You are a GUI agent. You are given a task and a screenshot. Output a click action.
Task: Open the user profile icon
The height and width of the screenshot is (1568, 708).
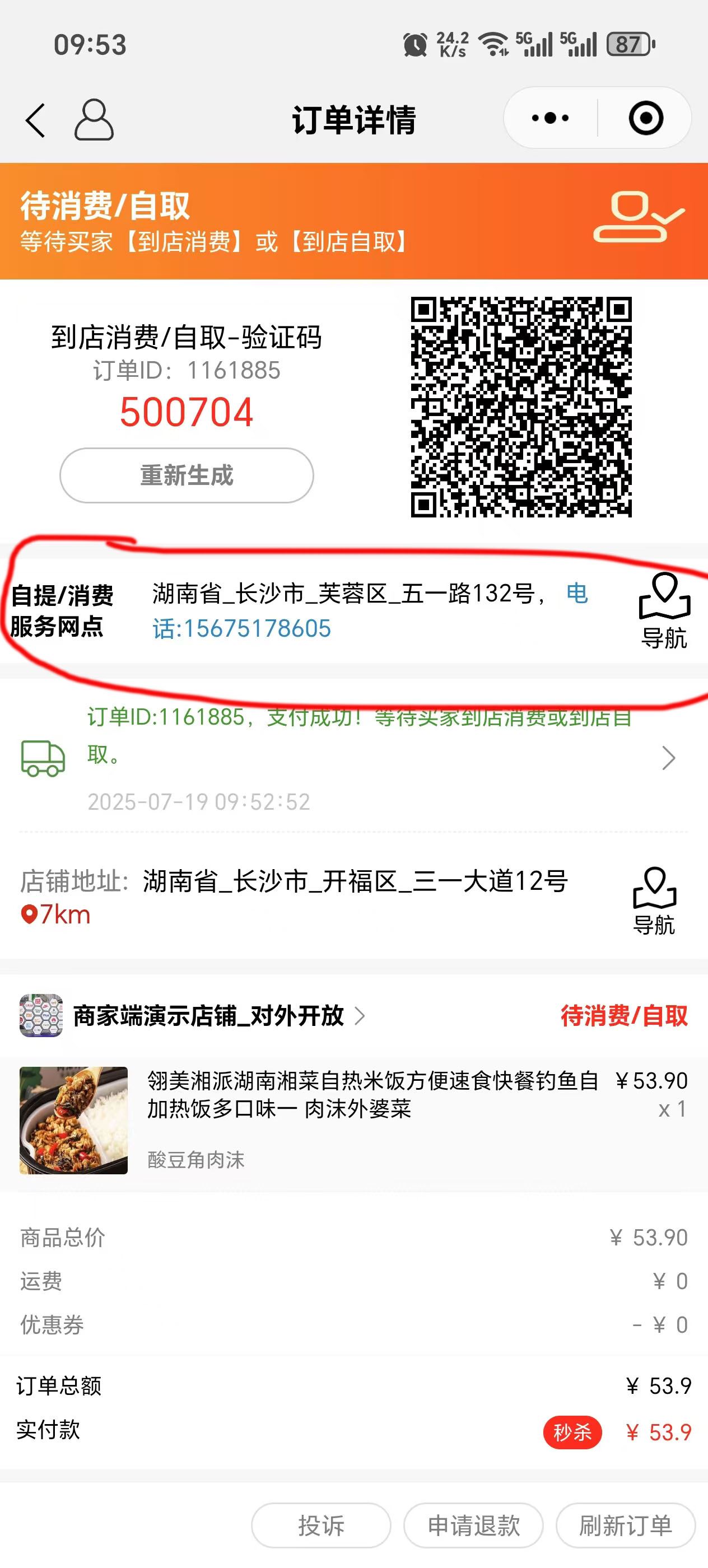[94, 119]
